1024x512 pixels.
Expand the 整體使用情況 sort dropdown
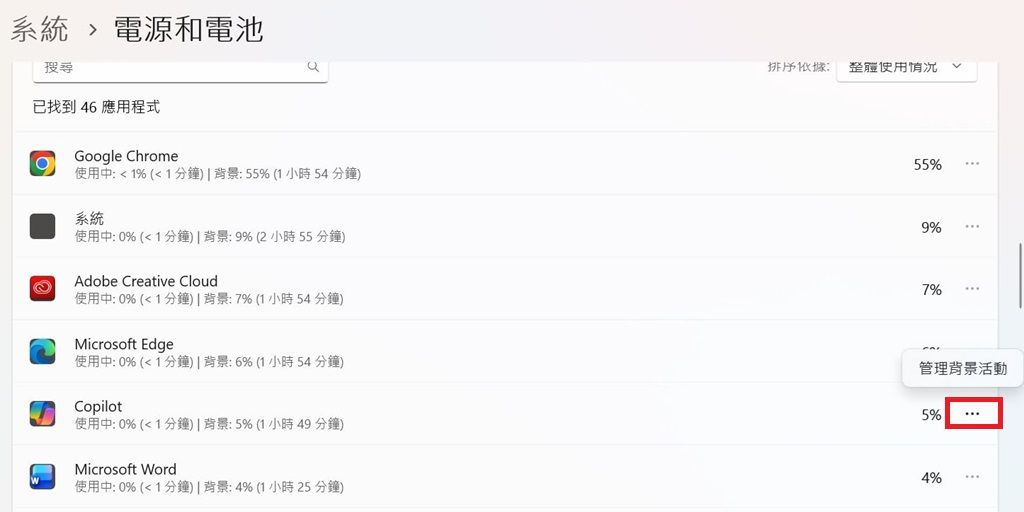coord(906,68)
